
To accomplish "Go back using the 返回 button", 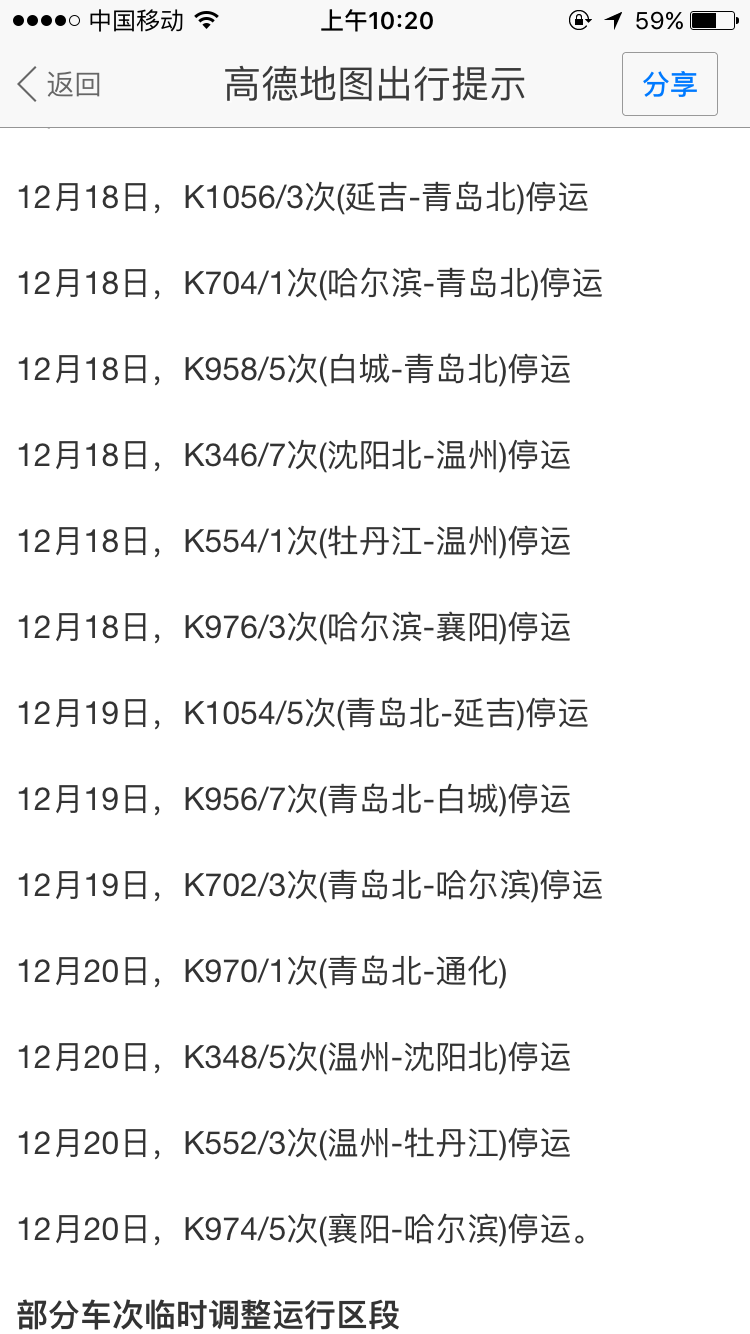I will (x=59, y=84).
